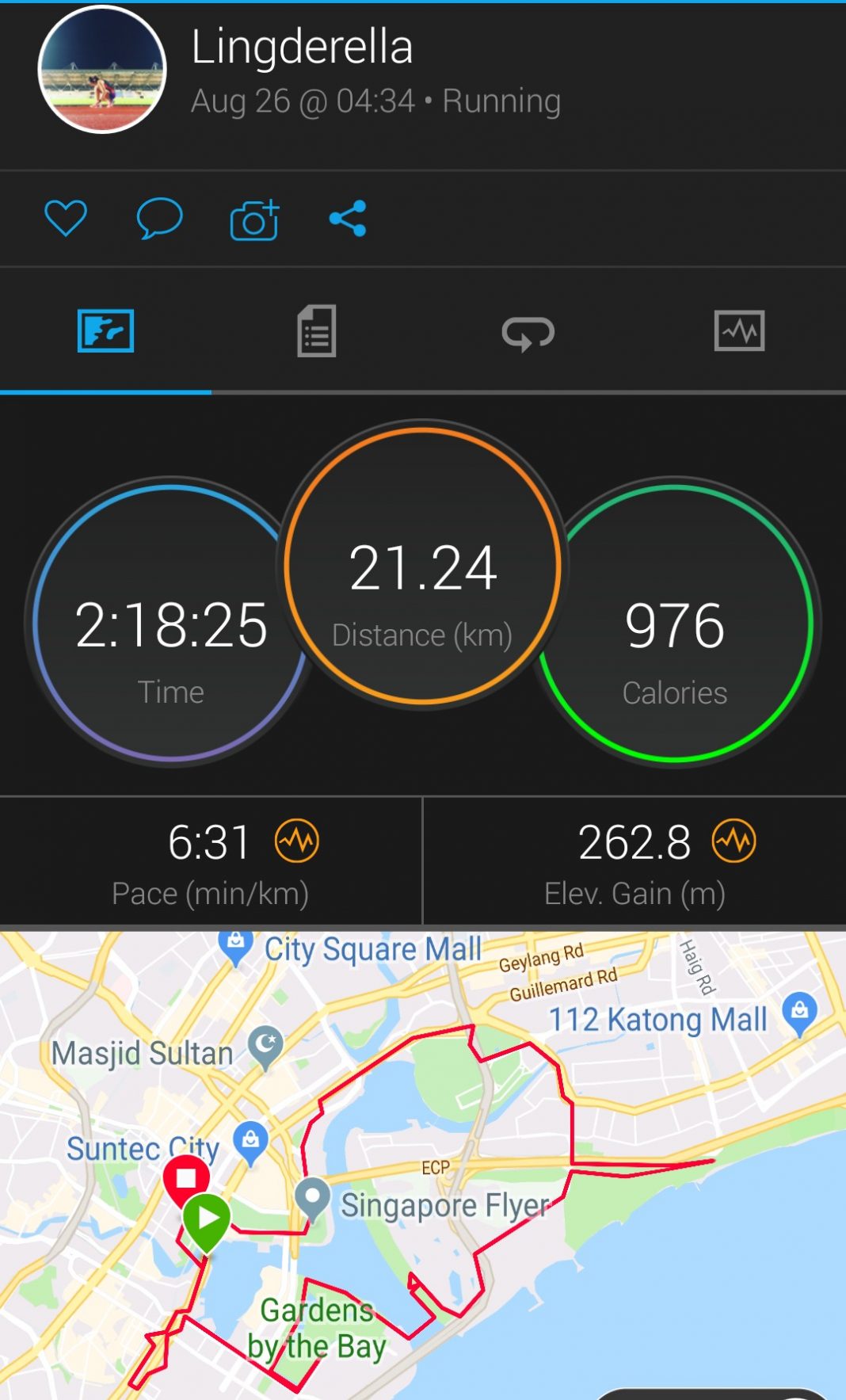
Task: Select the overview map tab
Action: point(105,330)
